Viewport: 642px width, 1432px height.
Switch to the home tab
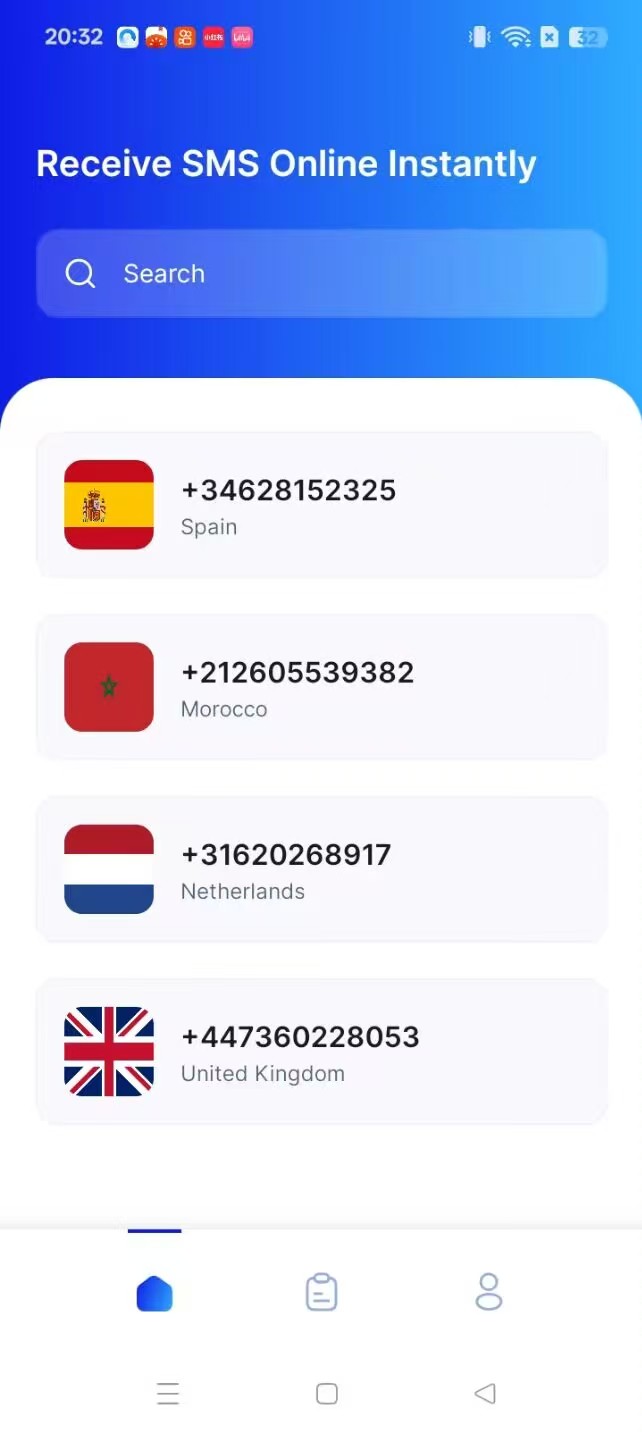pos(154,1293)
